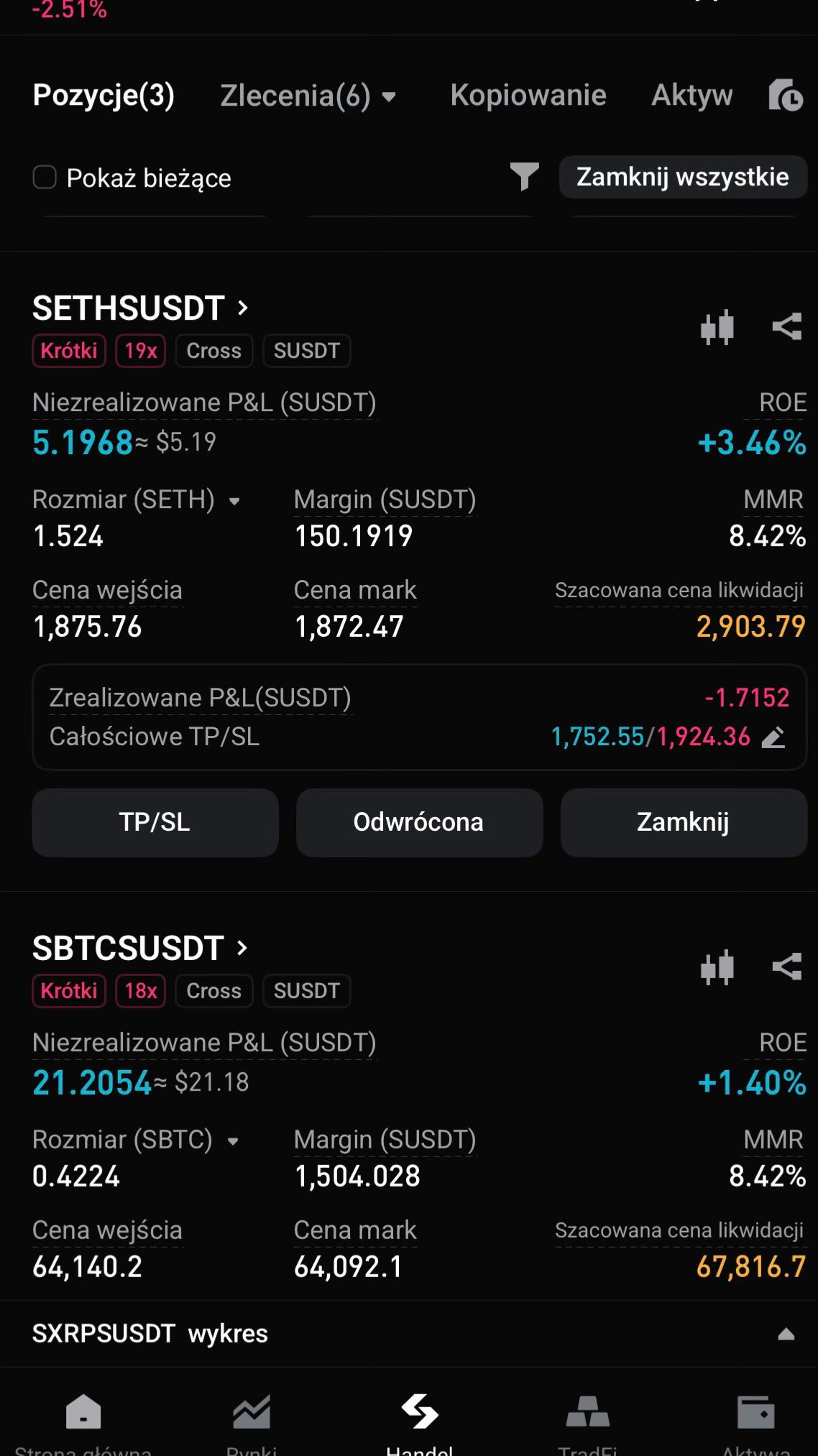Open chart icon for SBTCSUSDT position
Image resolution: width=818 pixels, height=1456 pixels.
pos(717,967)
